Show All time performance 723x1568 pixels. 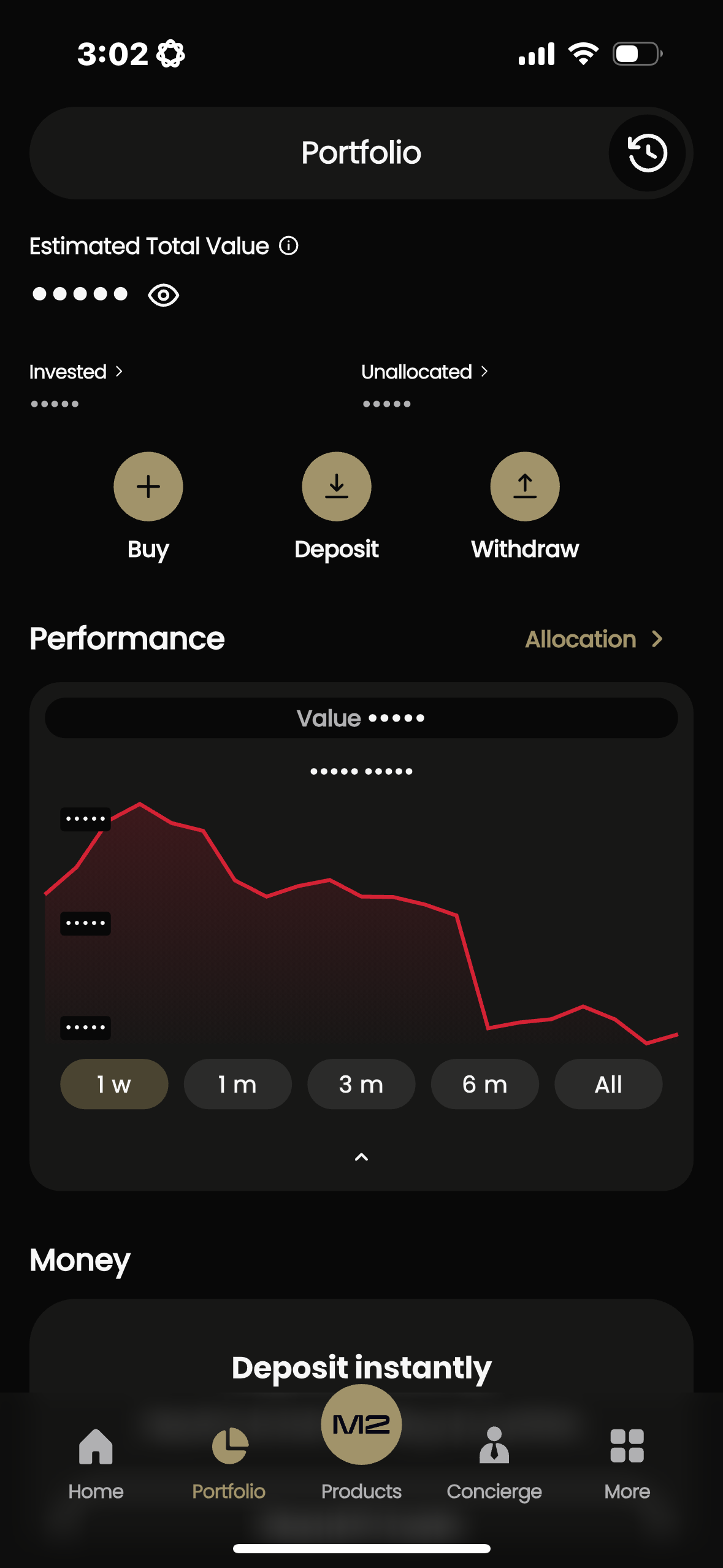click(x=608, y=1084)
